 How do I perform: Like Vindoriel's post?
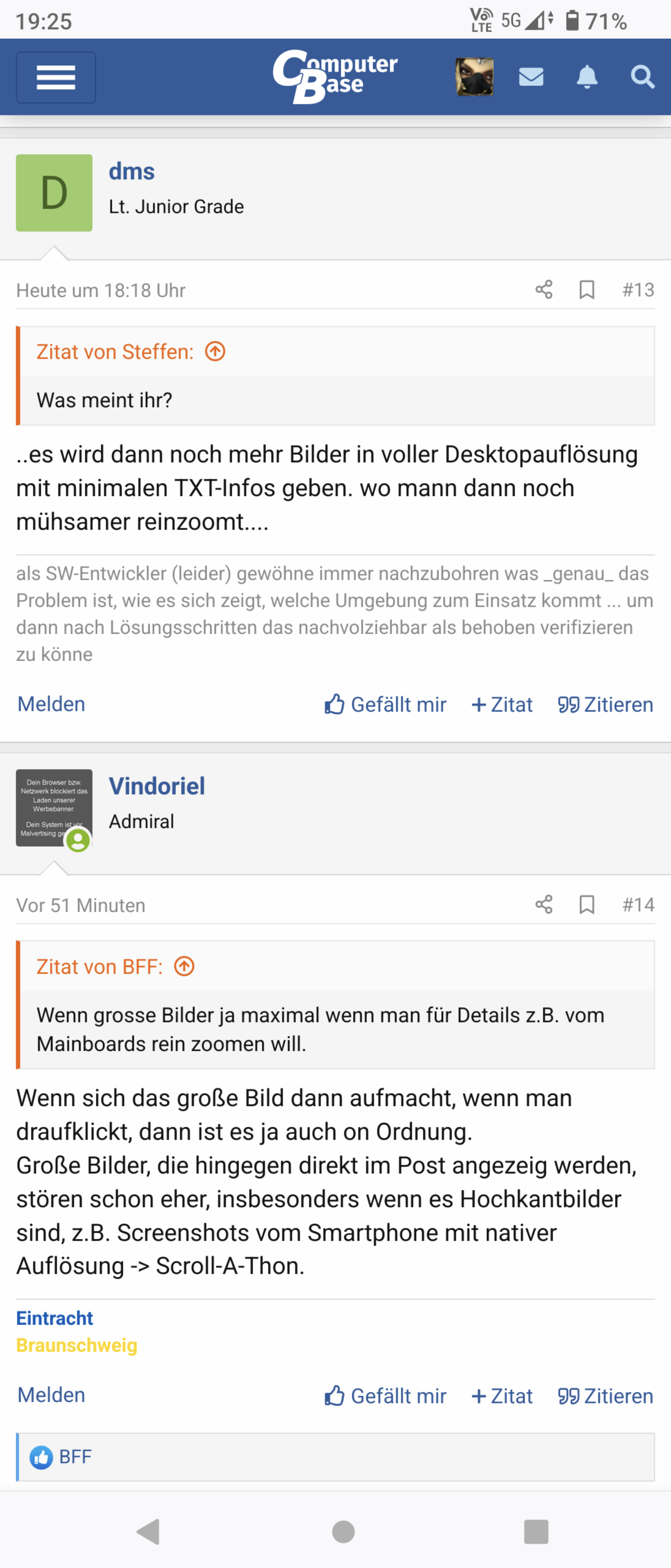[x=386, y=1396]
